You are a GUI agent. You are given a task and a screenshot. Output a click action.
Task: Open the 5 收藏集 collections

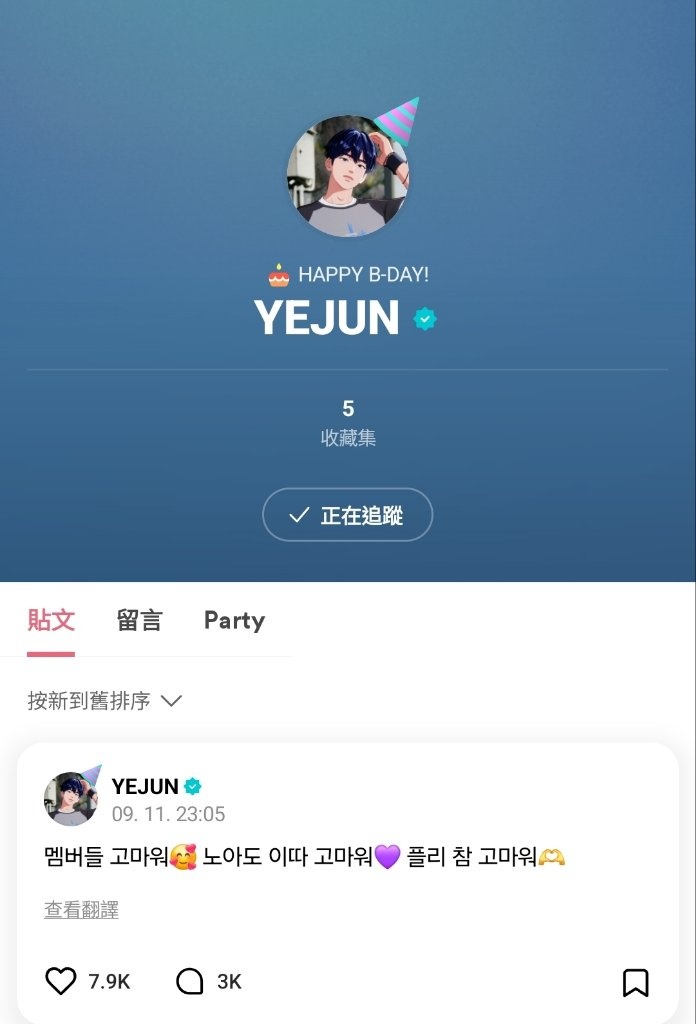[348, 423]
